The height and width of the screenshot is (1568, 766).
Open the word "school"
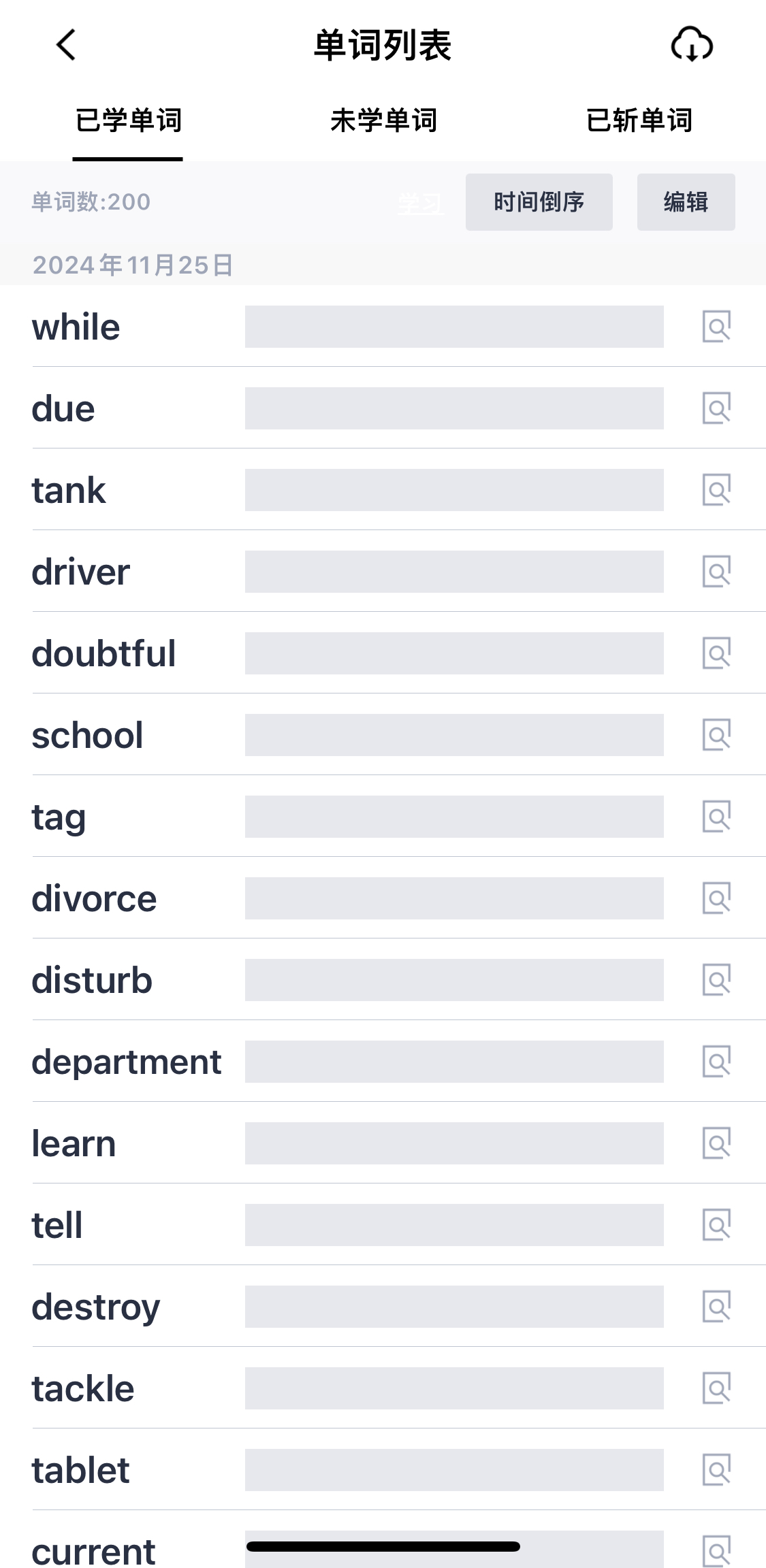click(x=87, y=735)
